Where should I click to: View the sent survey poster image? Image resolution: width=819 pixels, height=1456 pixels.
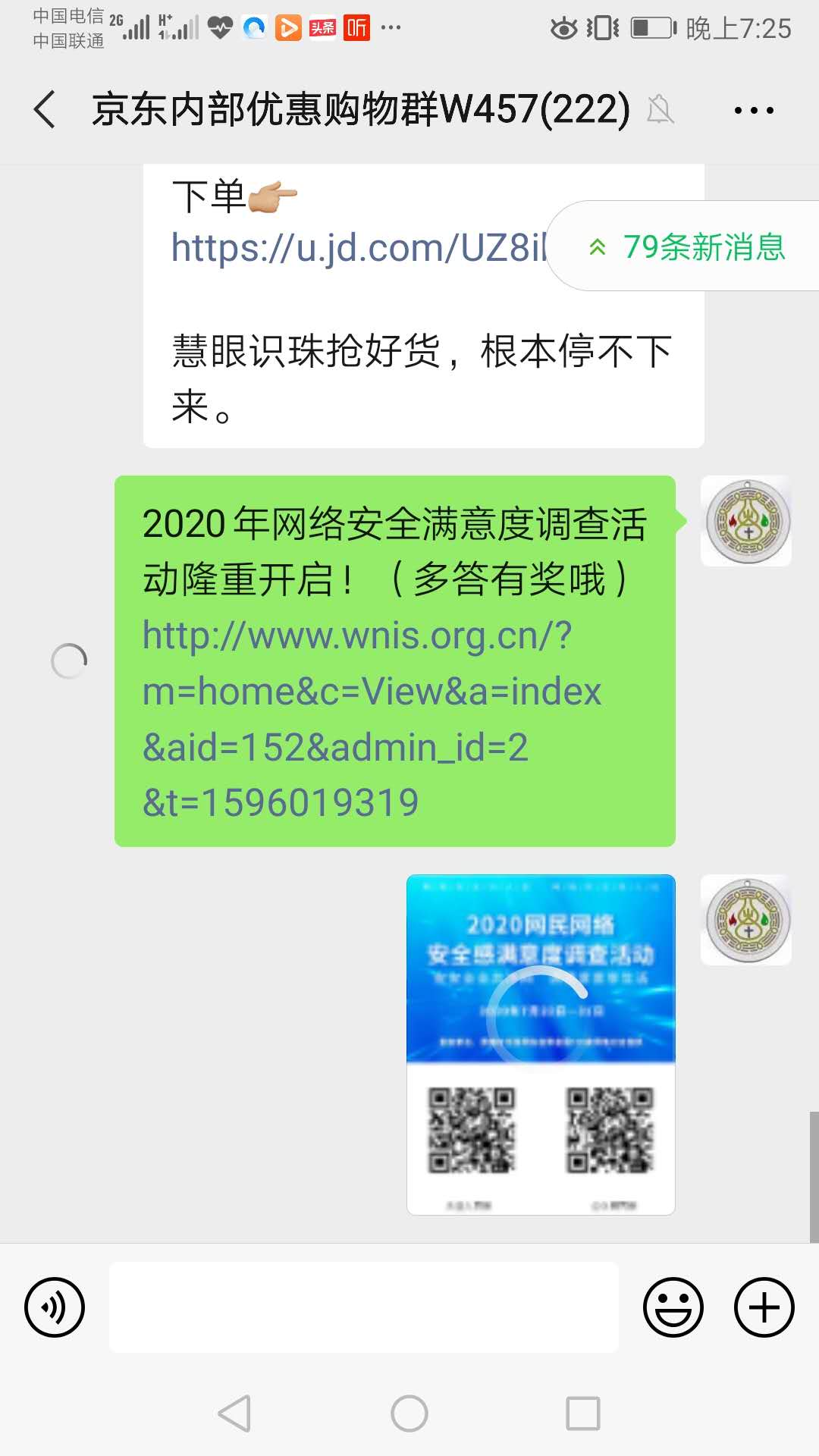point(541,1044)
